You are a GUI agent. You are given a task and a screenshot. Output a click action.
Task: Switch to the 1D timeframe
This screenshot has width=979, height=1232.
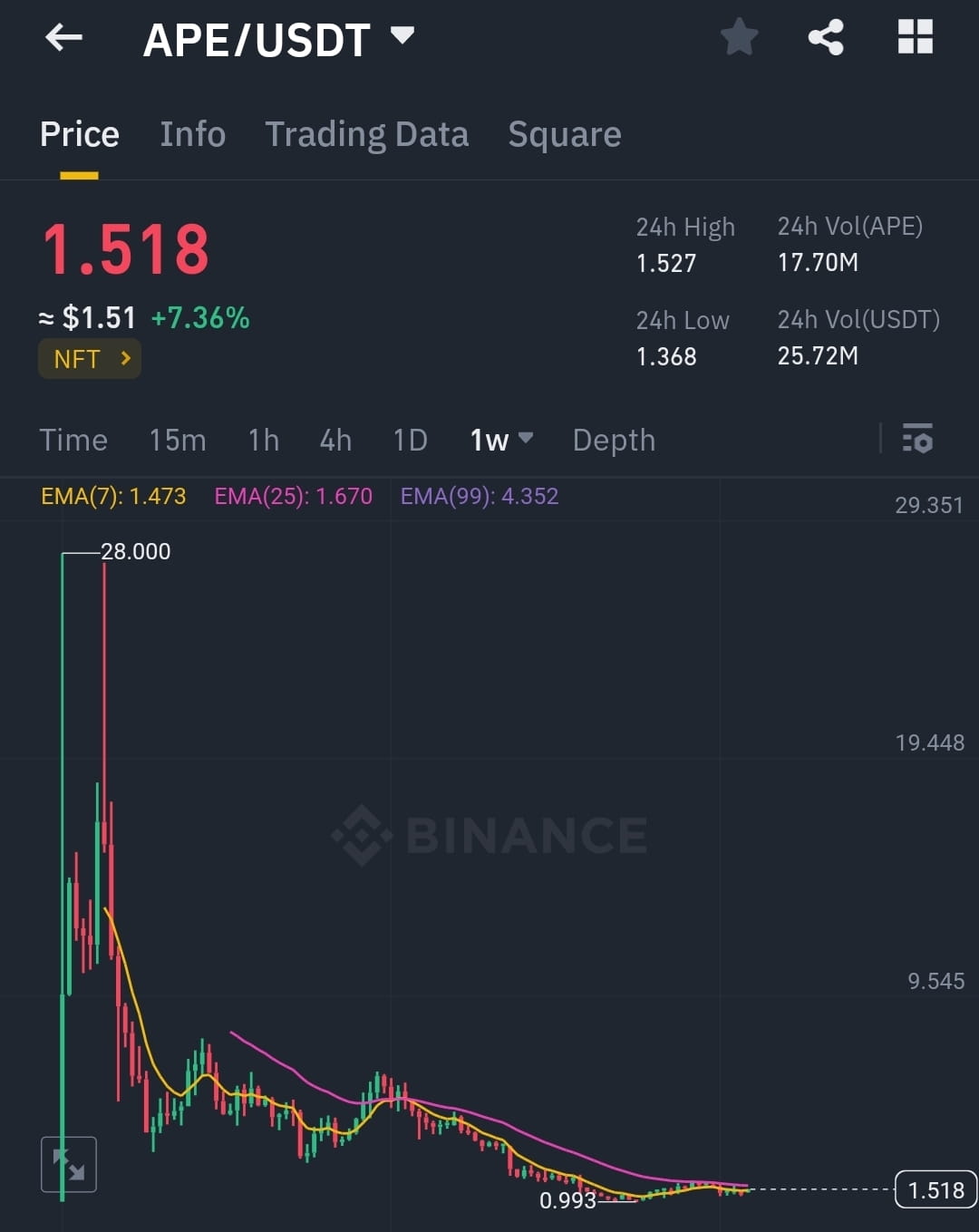409,440
